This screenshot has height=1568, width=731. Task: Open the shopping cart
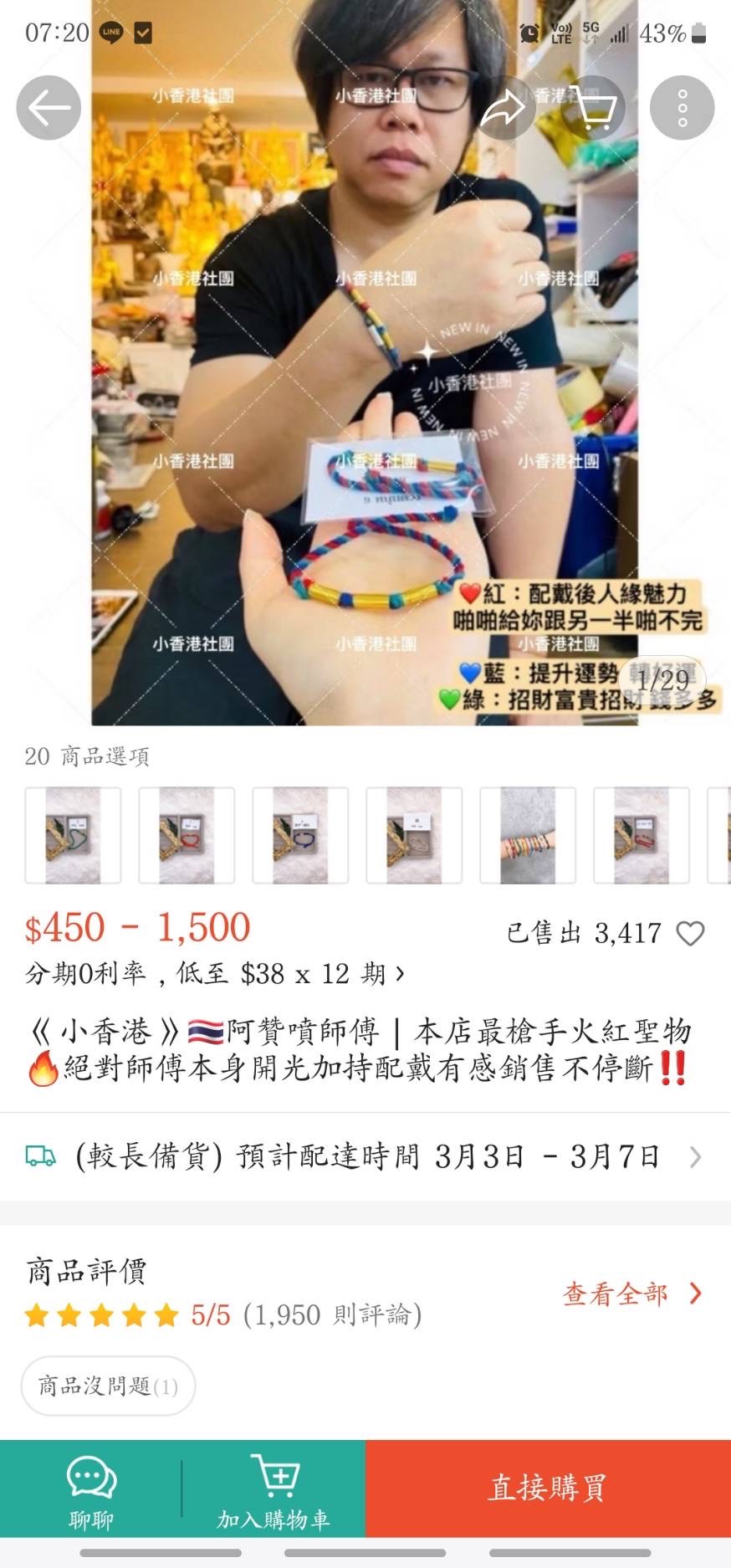click(x=593, y=108)
